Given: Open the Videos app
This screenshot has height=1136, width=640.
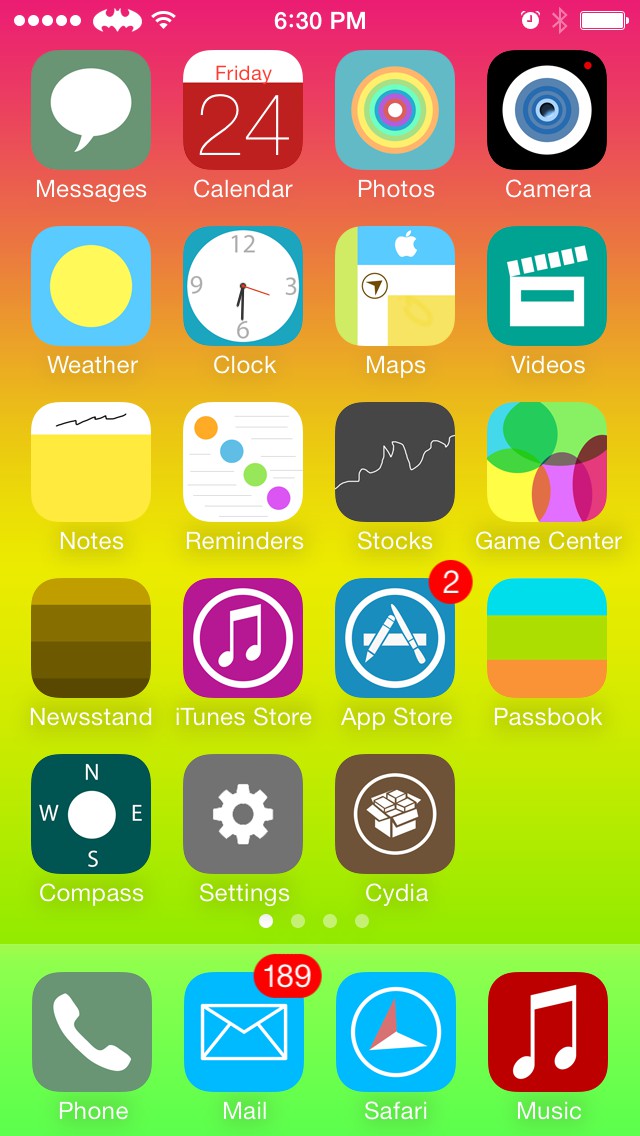Looking at the screenshot, I should [x=547, y=286].
